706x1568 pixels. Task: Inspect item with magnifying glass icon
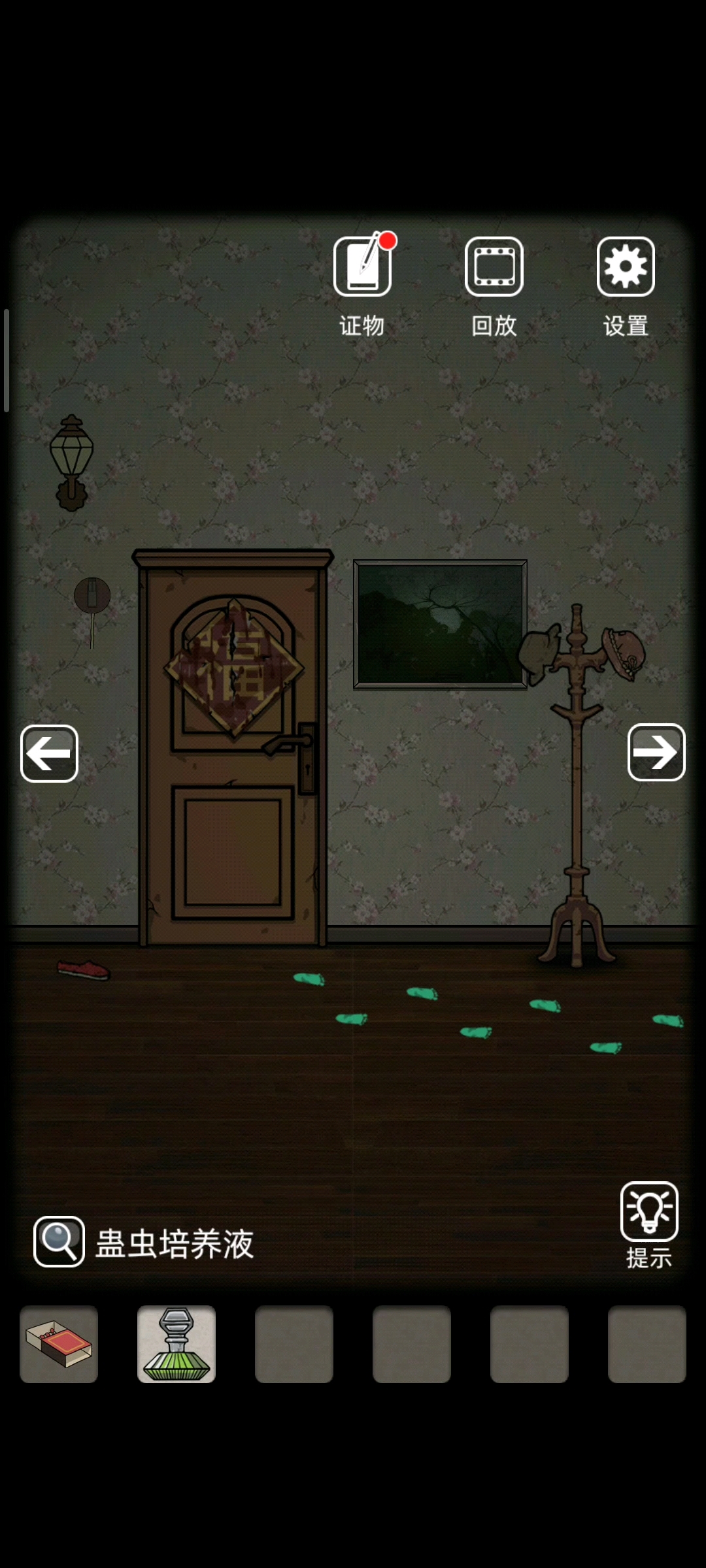coord(59,1241)
